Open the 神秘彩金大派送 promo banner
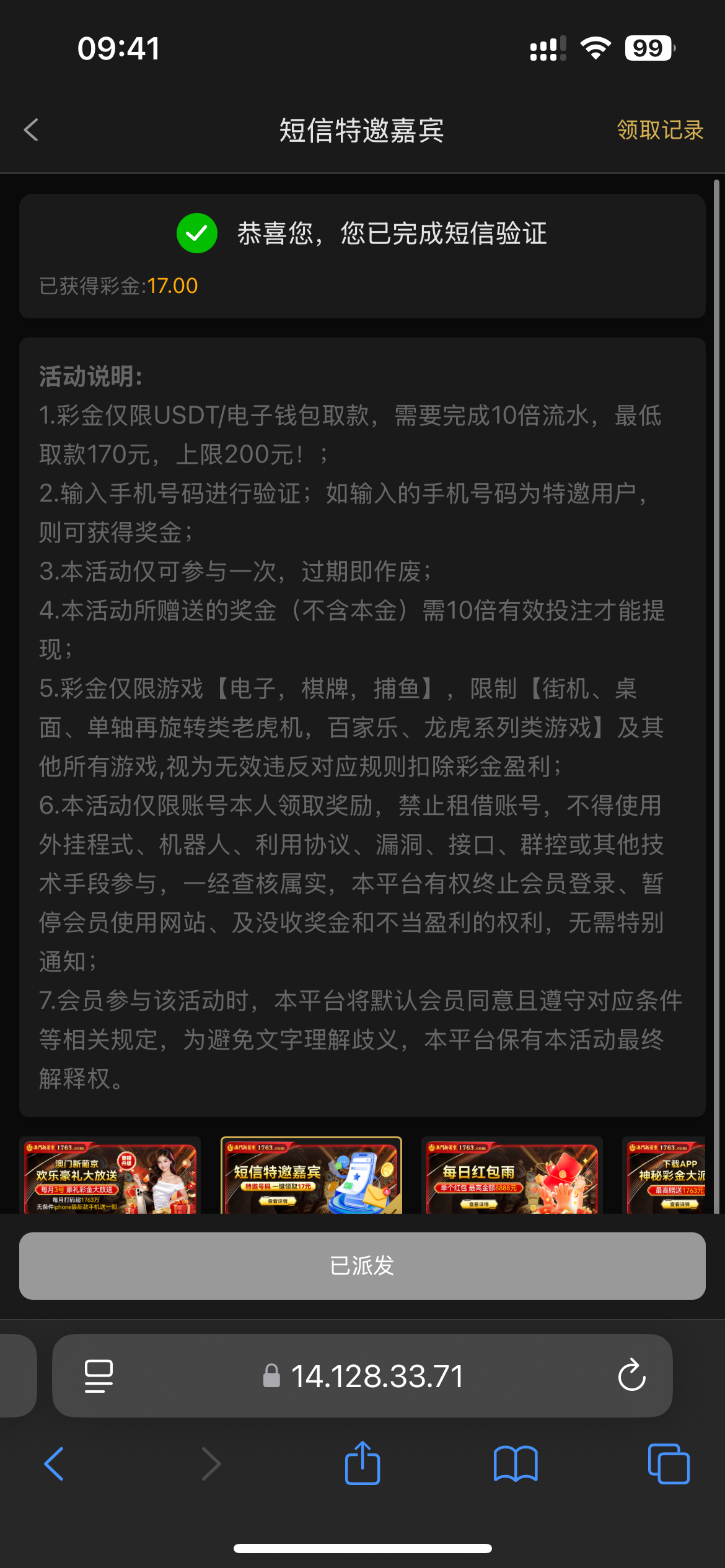Screen dimensions: 725x1568 click(664, 1175)
